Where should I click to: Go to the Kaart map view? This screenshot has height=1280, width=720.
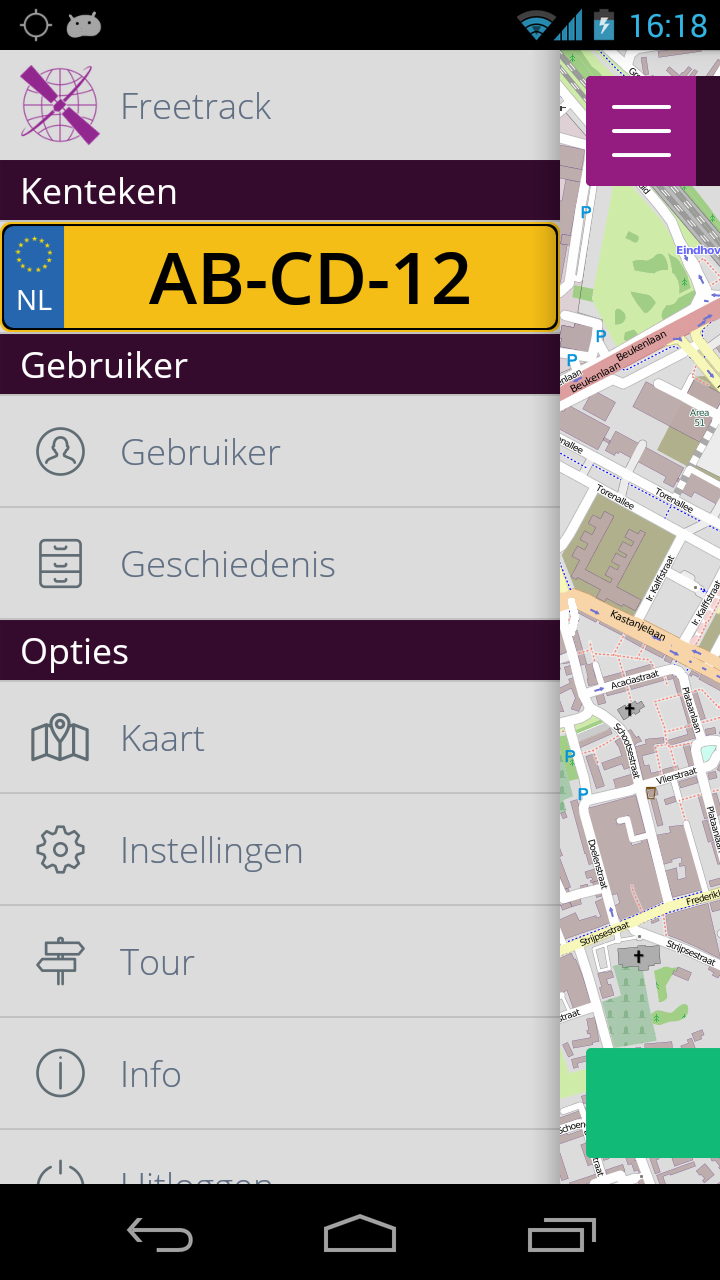(280, 738)
